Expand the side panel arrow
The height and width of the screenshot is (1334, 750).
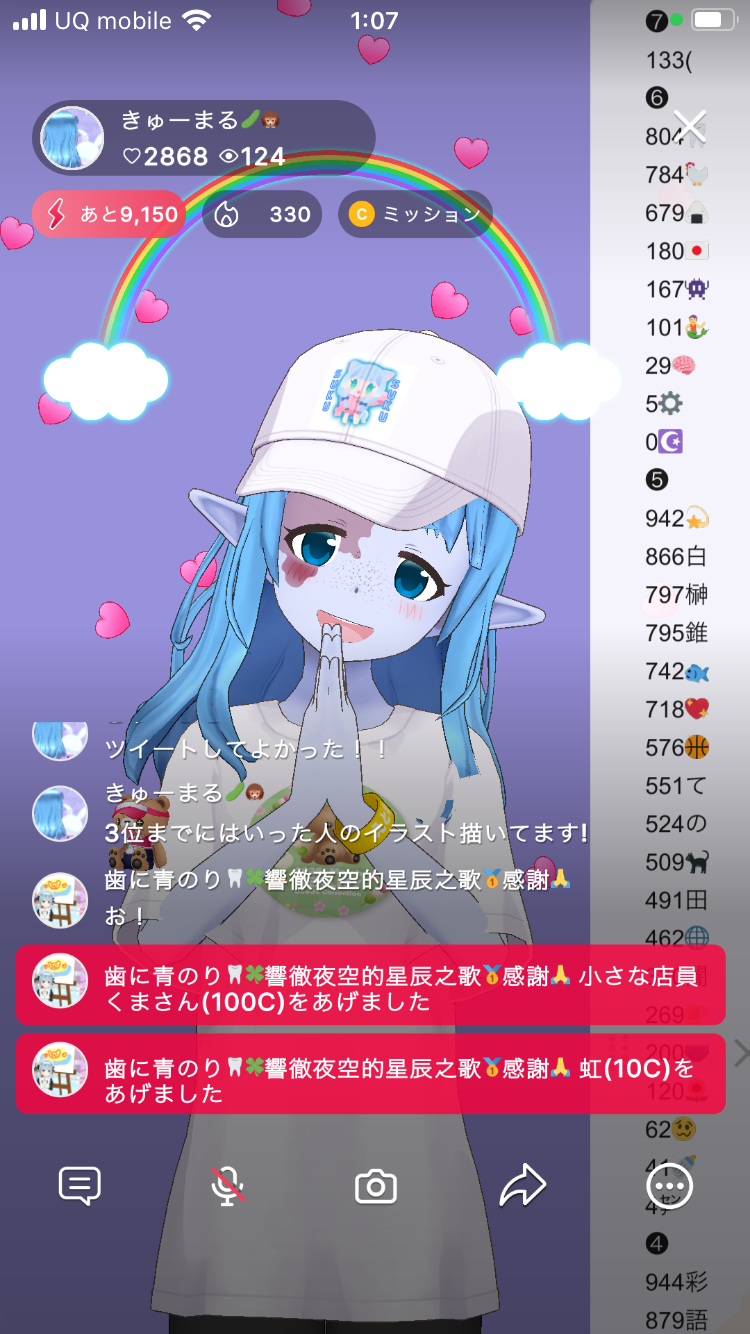click(x=740, y=1053)
